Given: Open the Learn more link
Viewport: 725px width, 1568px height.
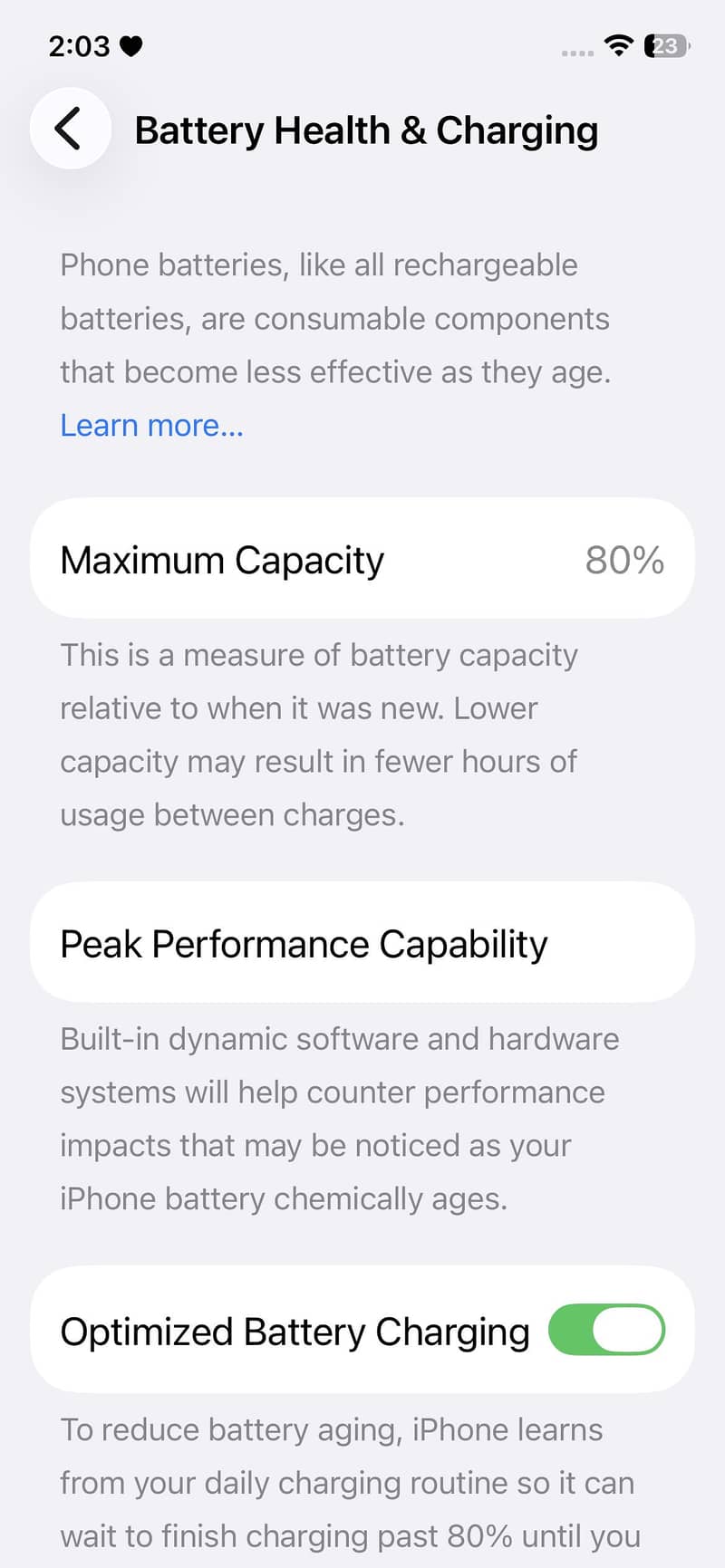Looking at the screenshot, I should tap(151, 425).
